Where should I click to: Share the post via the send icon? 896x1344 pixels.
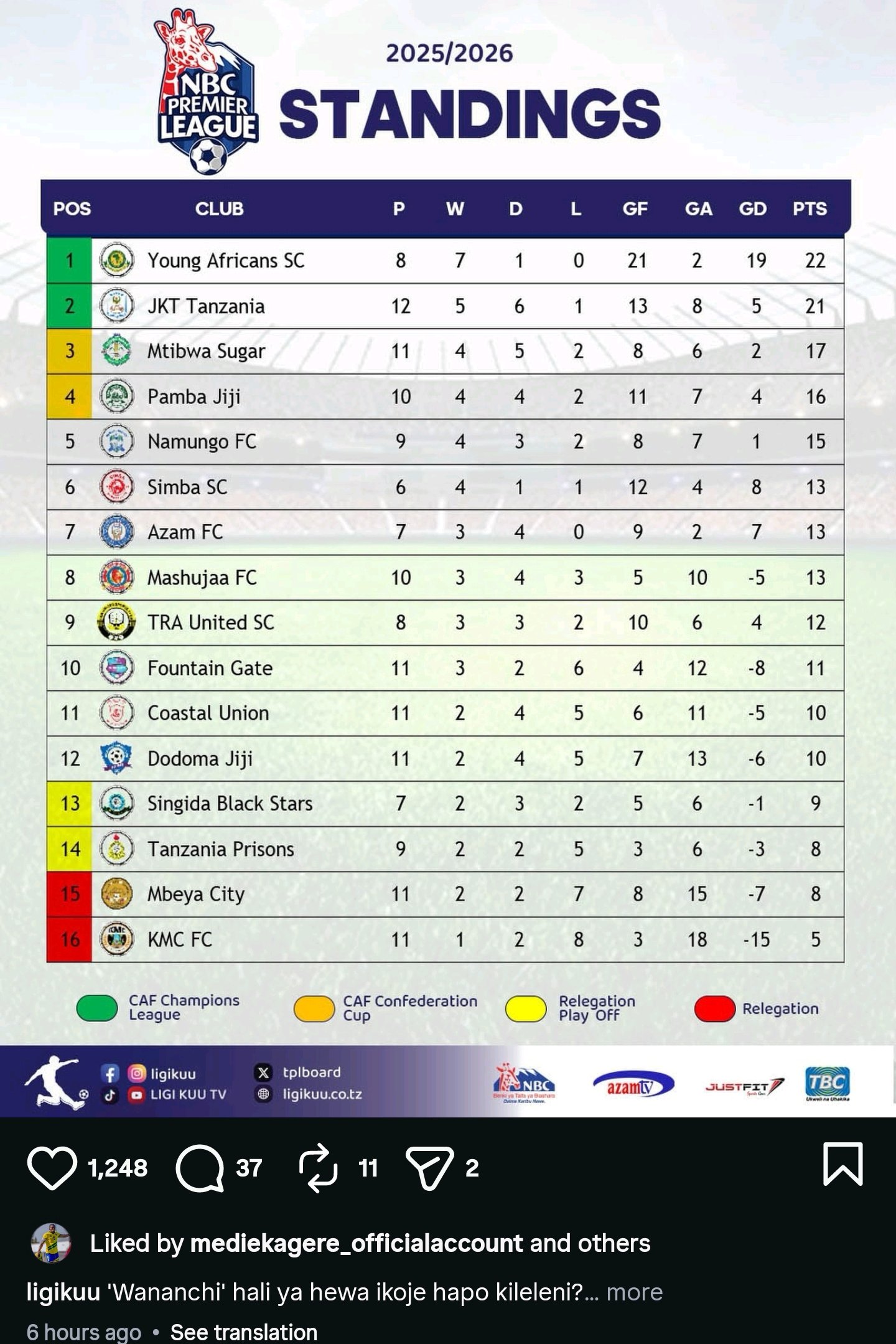[429, 1168]
